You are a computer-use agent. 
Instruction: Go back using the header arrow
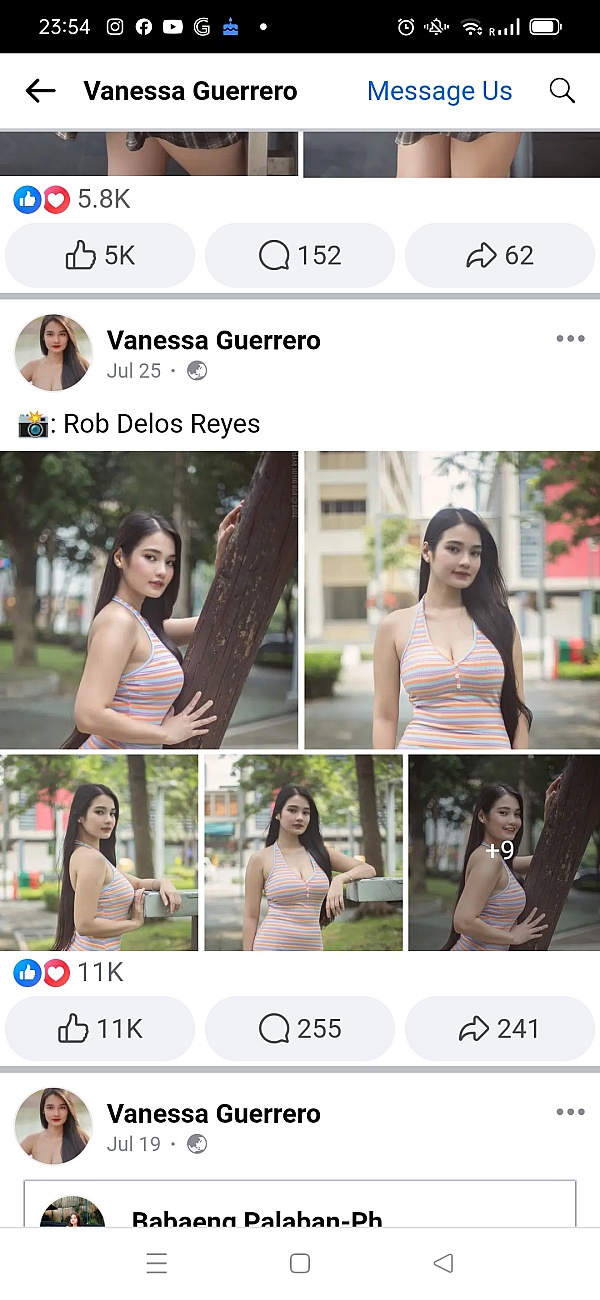pyautogui.click(x=40, y=91)
